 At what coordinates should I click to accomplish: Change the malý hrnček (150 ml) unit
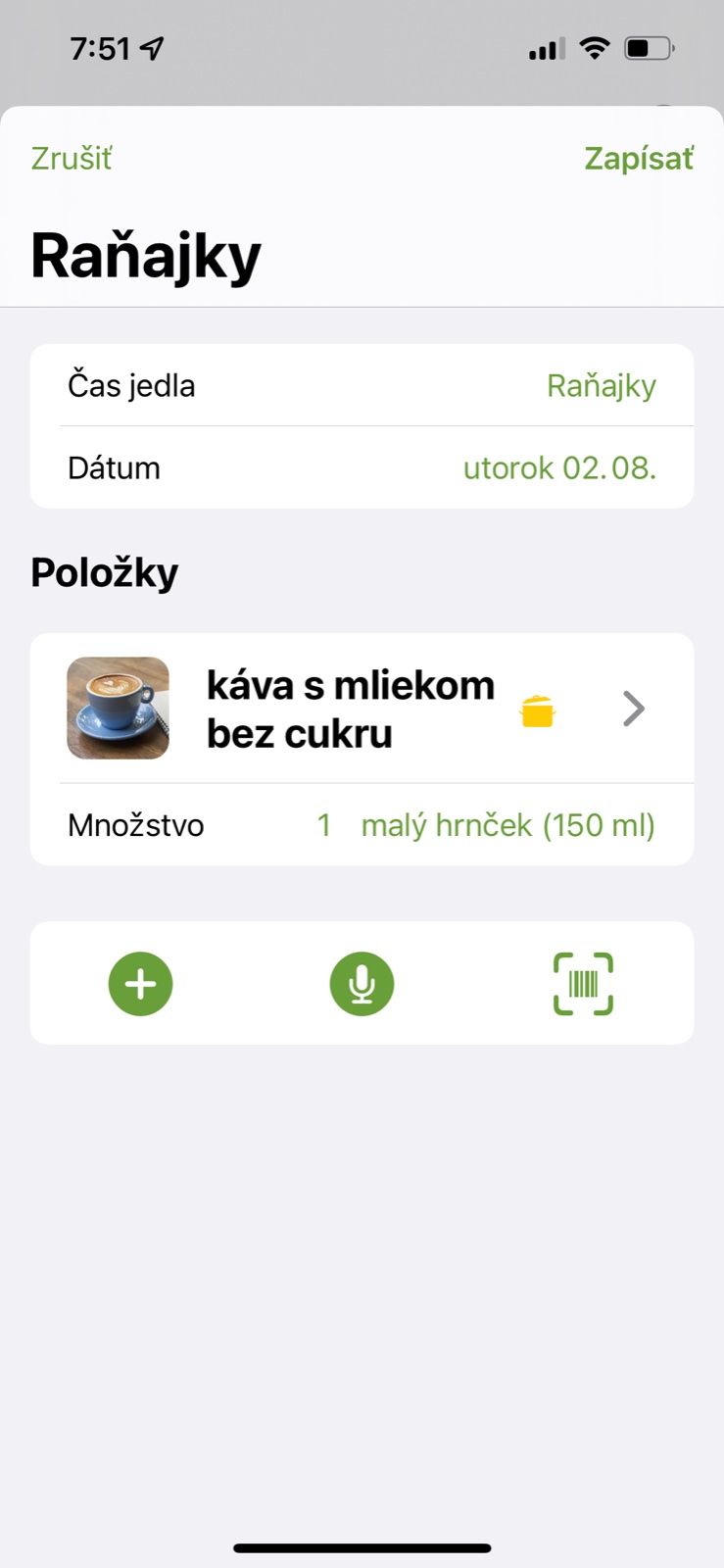[x=507, y=825]
